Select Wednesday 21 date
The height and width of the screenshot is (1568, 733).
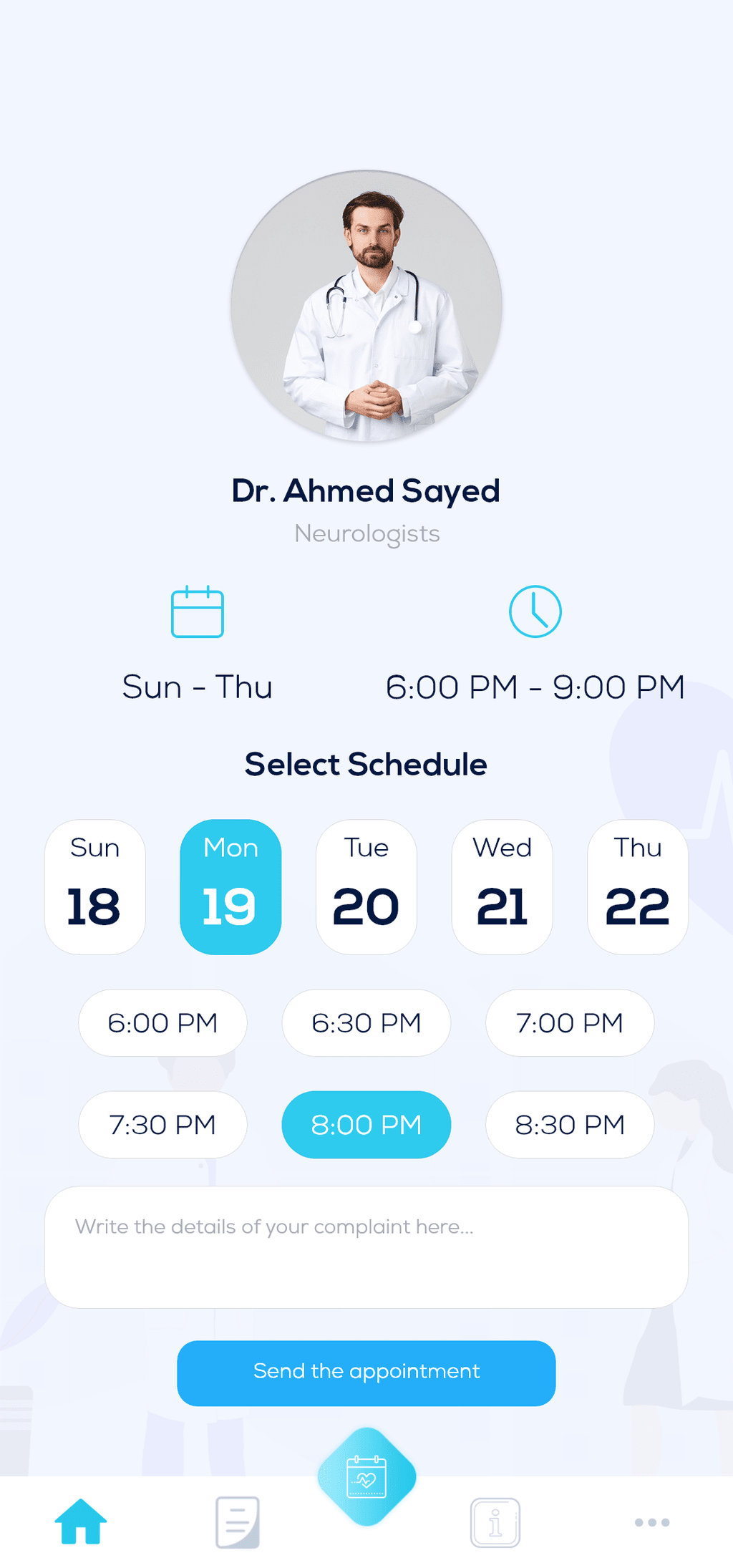pos(502,886)
